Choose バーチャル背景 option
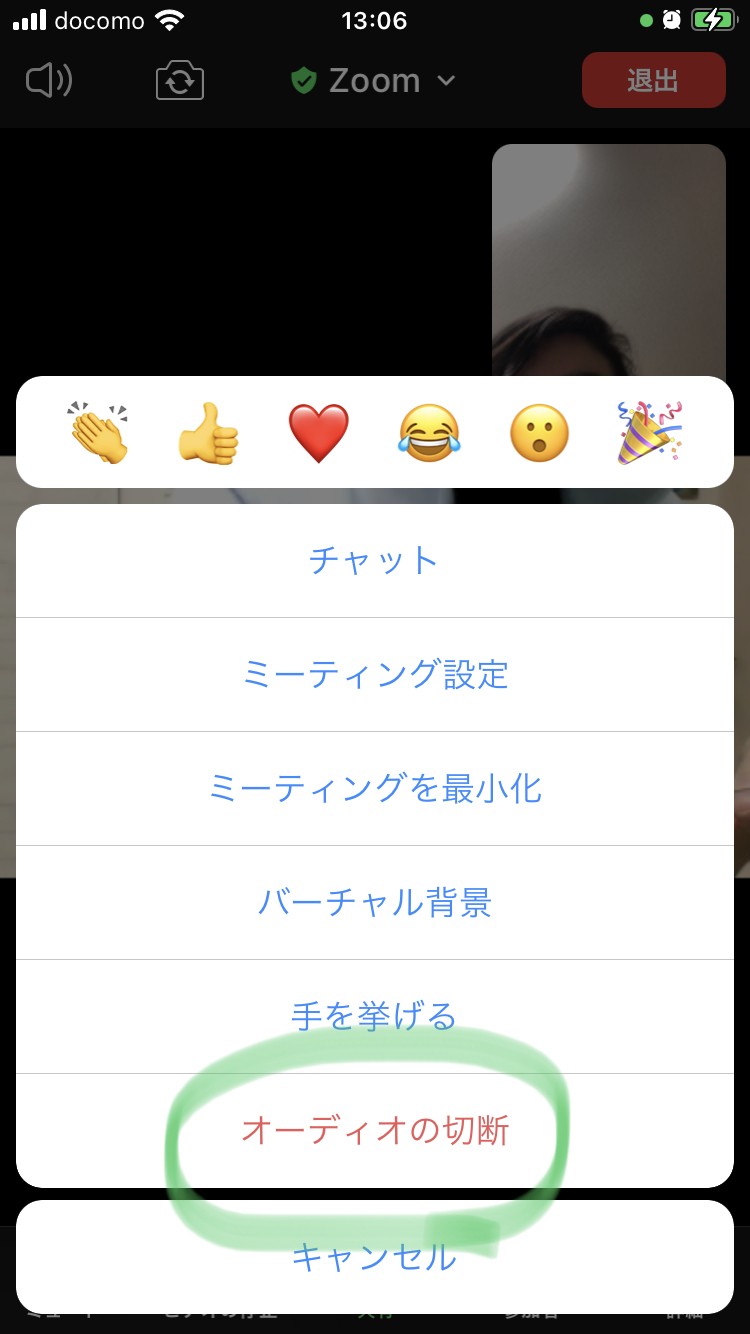Image resolution: width=750 pixels, height=1334 pixels. 375,903
